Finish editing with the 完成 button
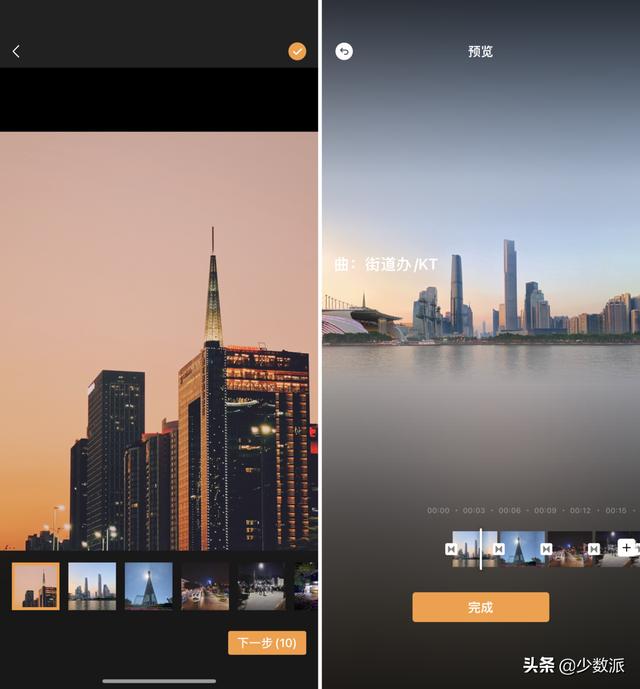This screenshot has height=689, width=640. pyautogui.click(x=480, y=607)
